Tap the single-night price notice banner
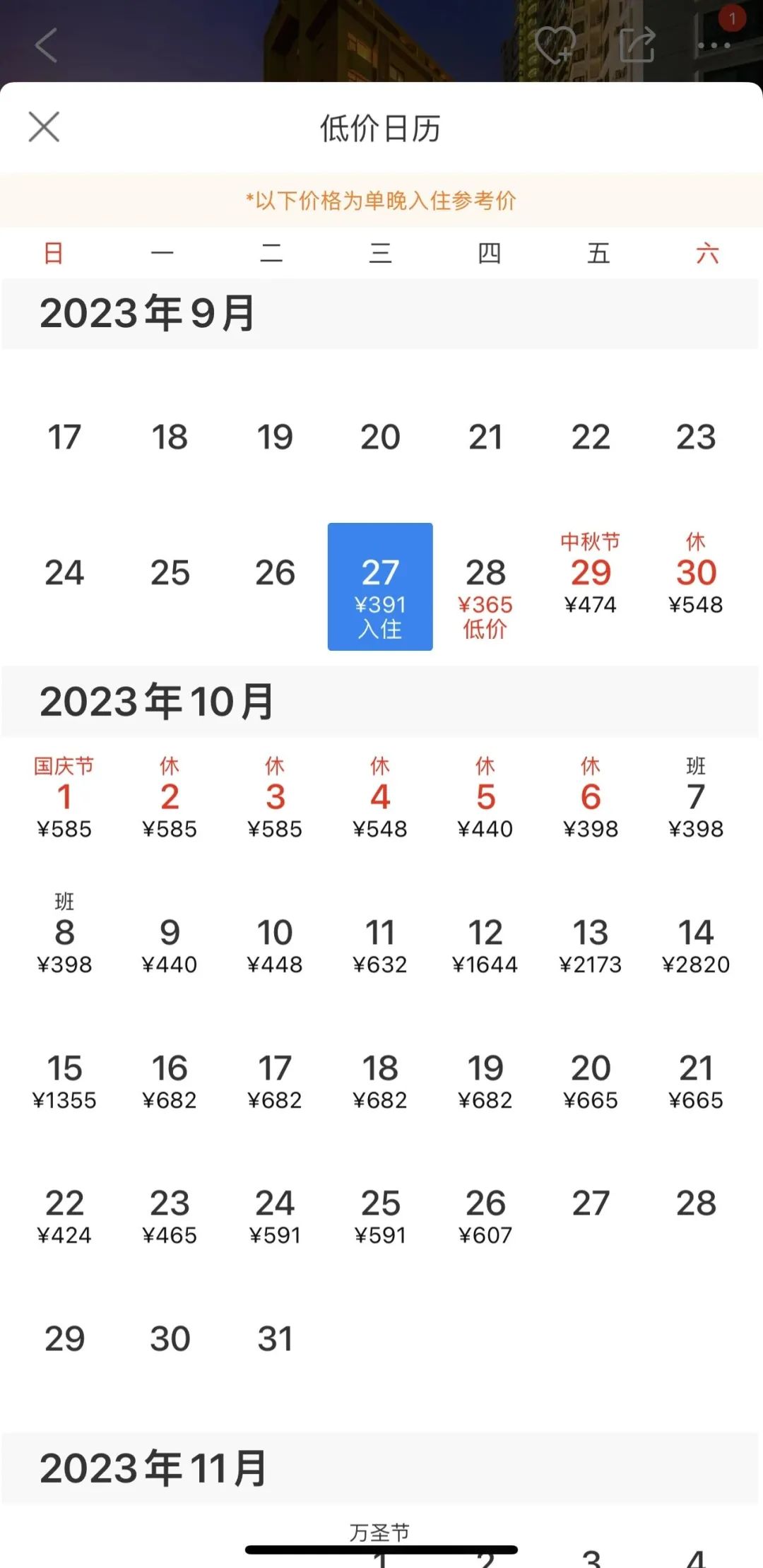 [381, 201]
